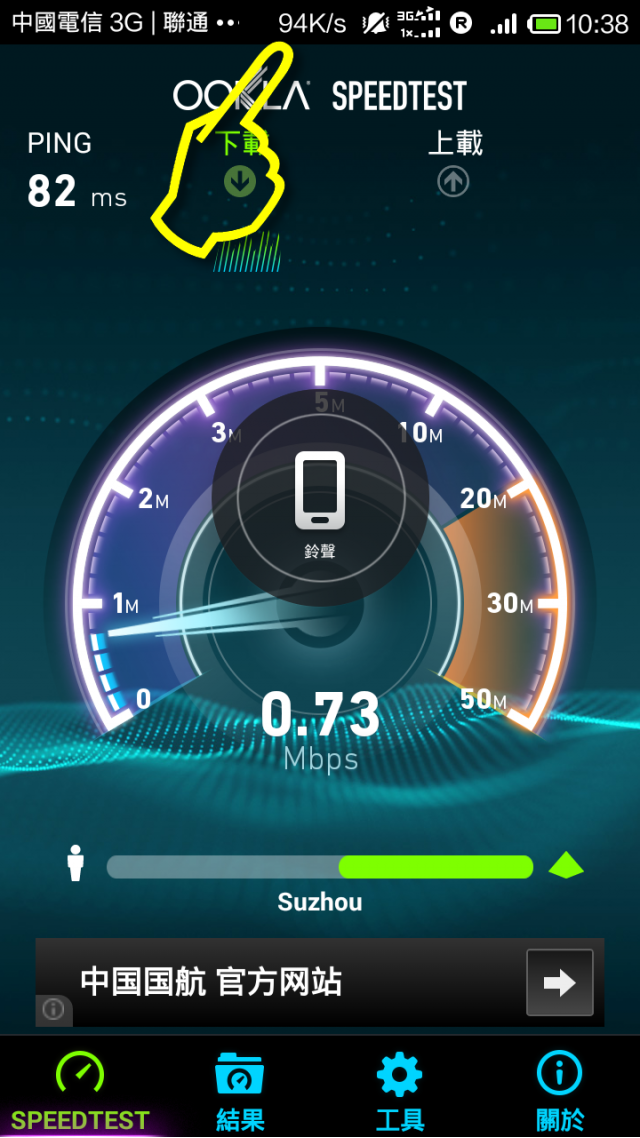Open the 工具 settings tab
640x1138 pixels.
[400, 1089]
